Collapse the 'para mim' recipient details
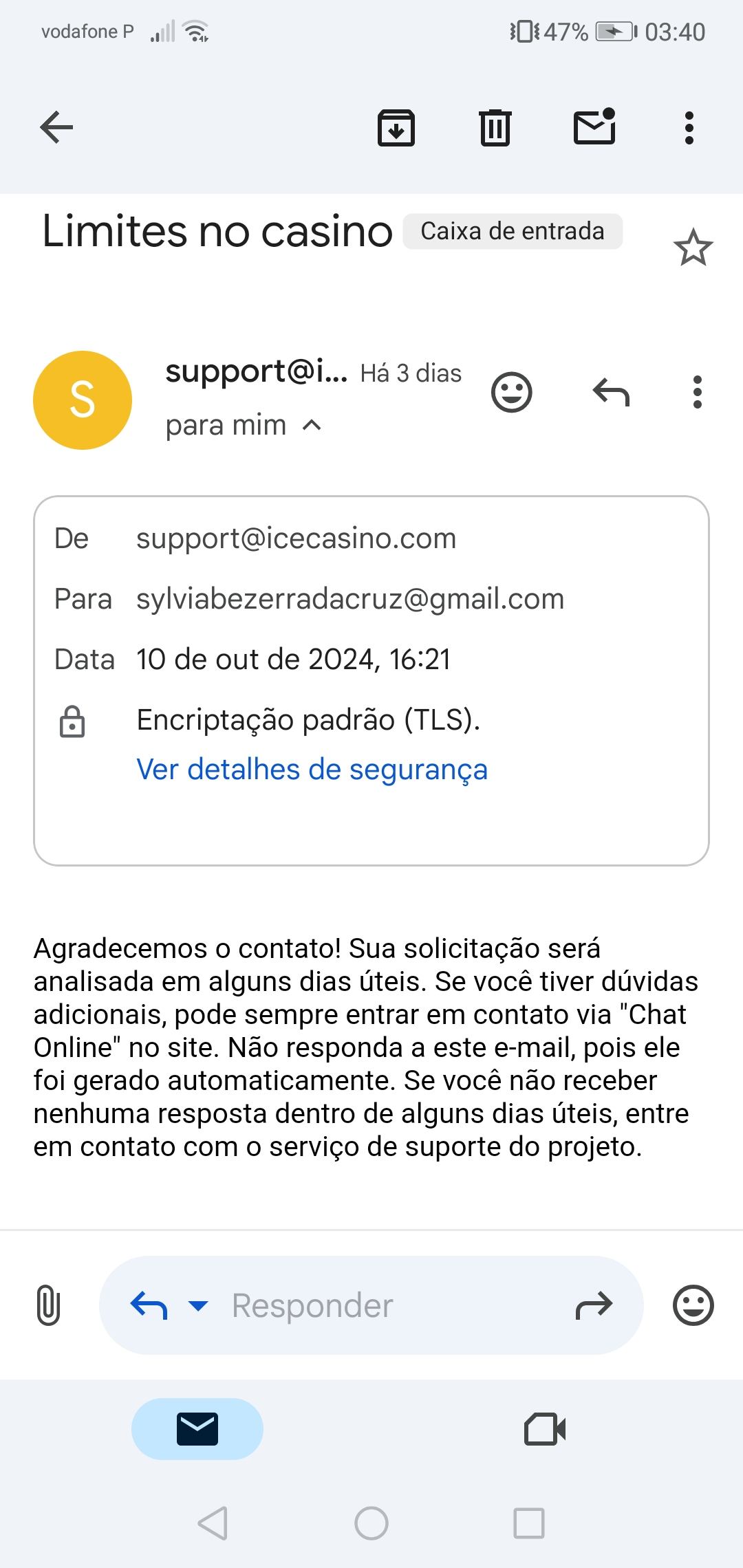Image resolution: width=743 pixels, height=1568 pixels. [312, 426]
